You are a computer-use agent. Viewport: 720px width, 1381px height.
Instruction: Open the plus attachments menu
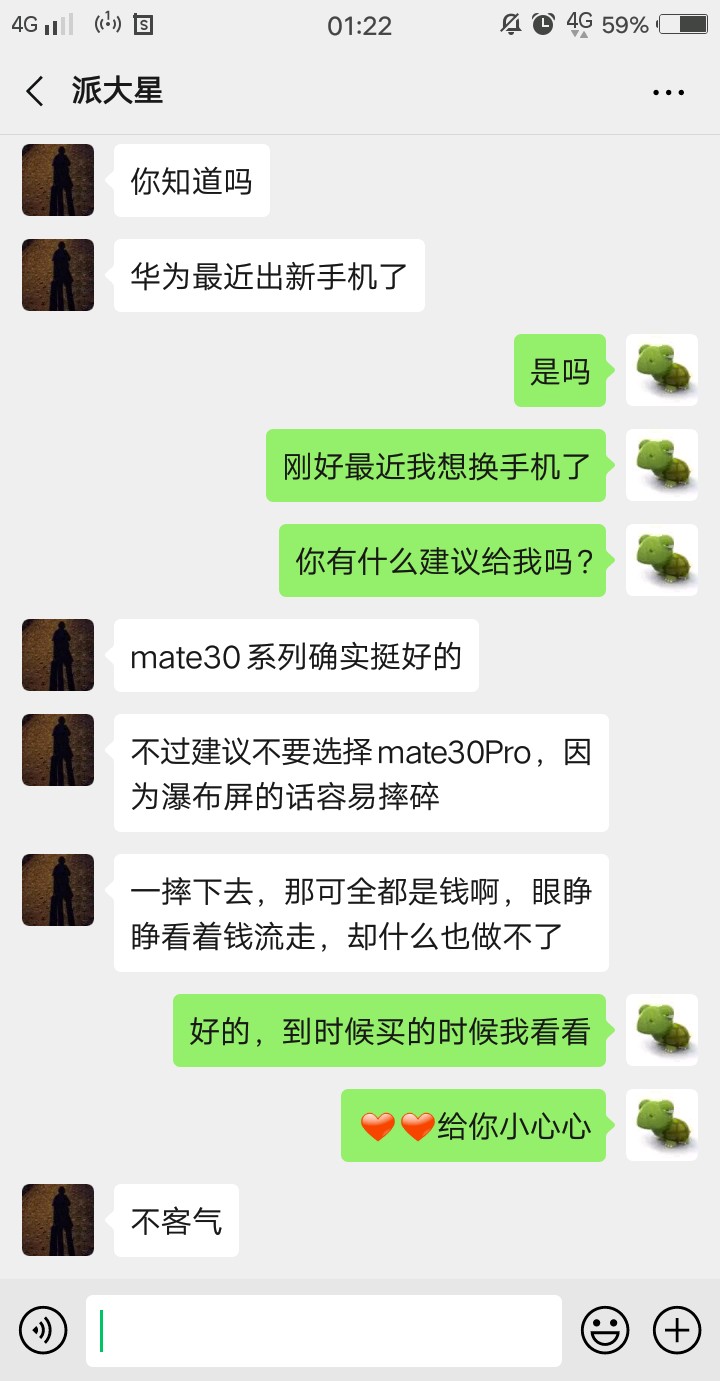click(x=677, y=1330)
